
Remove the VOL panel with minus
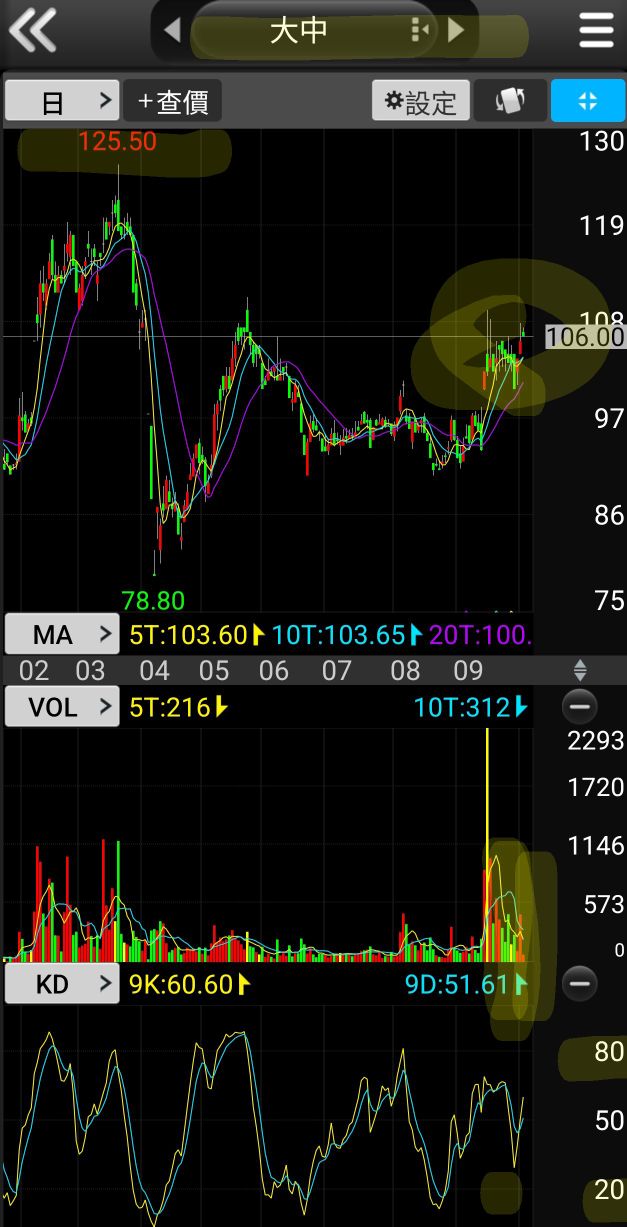[580, 707]
